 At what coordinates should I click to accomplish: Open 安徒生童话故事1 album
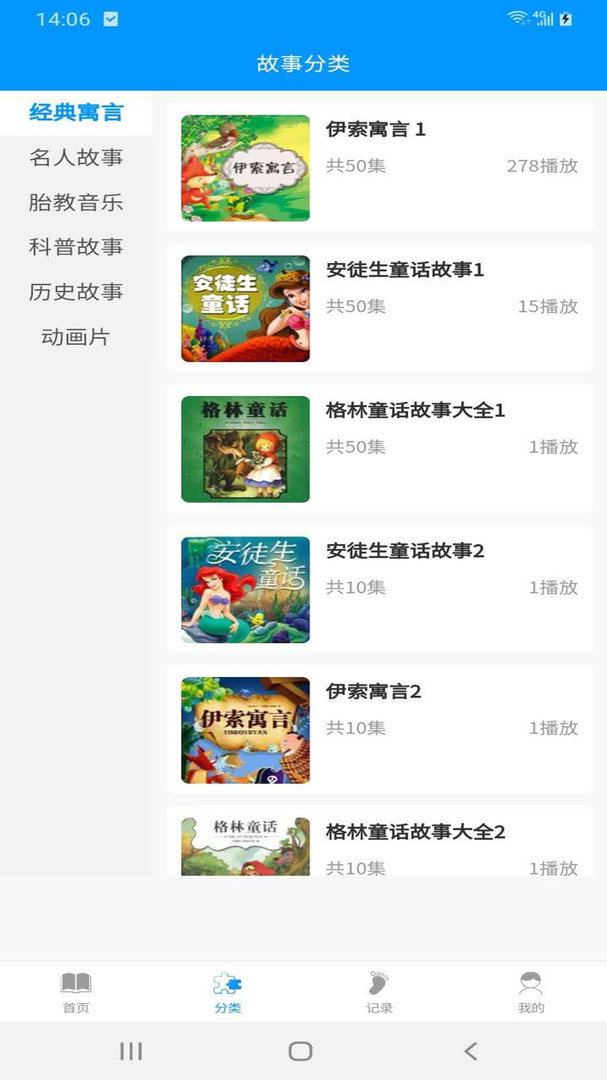click(x=379, y=308)
